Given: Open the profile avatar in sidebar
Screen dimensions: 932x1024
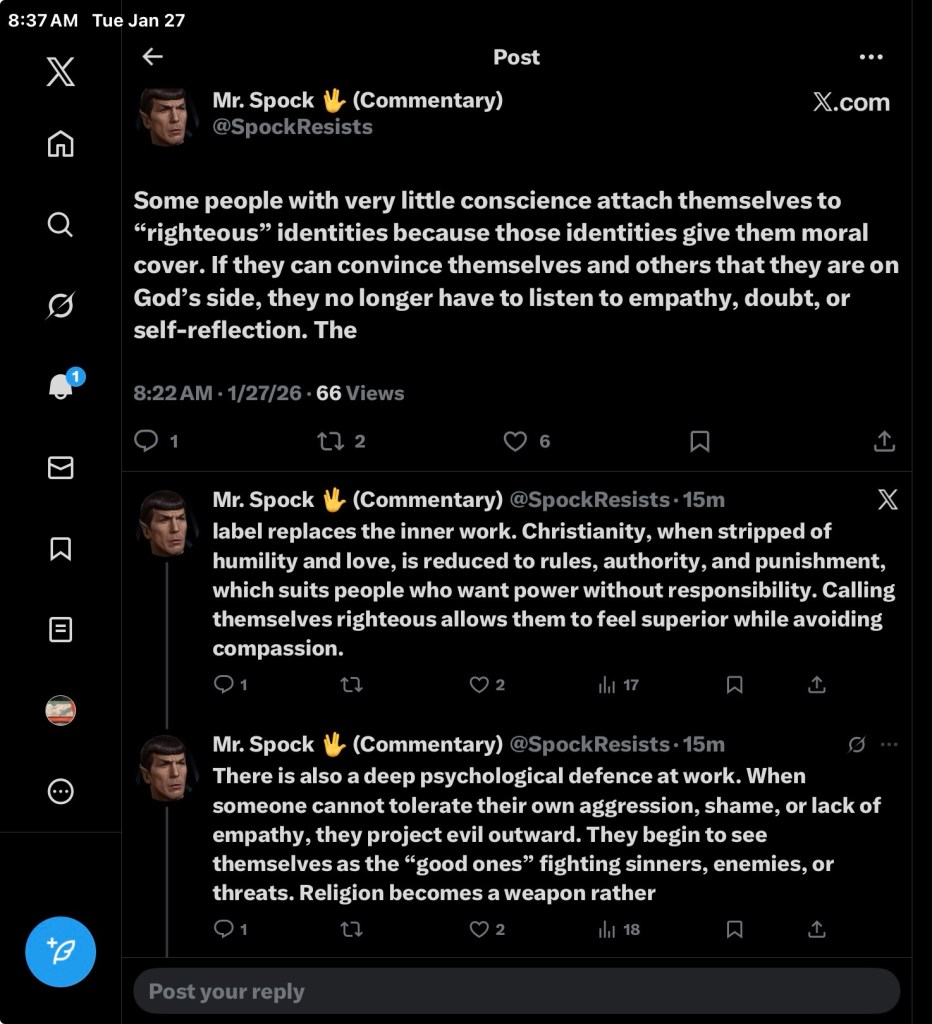Looking at the screenshot, I should coord(60,710).
